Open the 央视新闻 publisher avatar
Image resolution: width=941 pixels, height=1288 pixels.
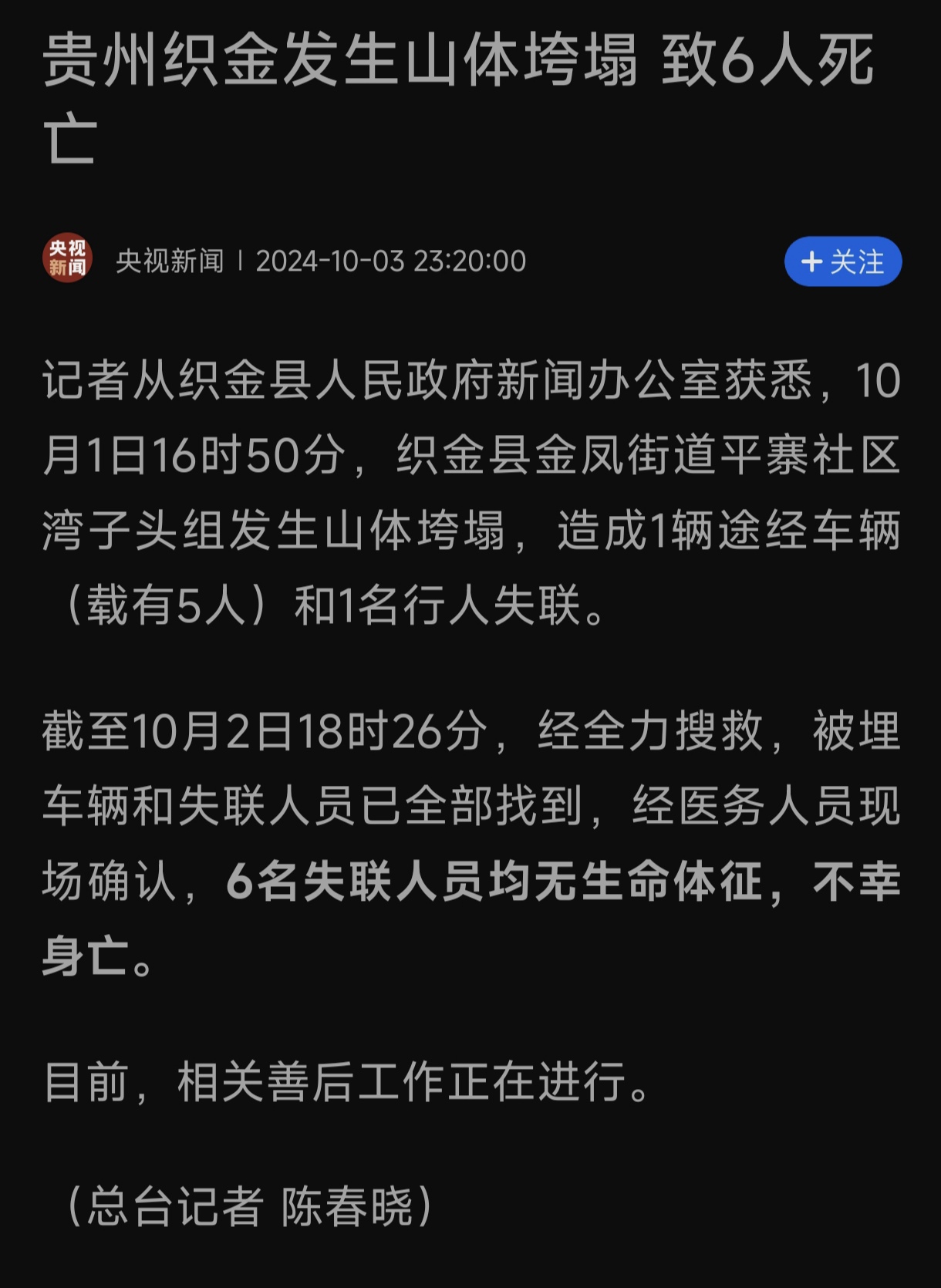(67, 258)
